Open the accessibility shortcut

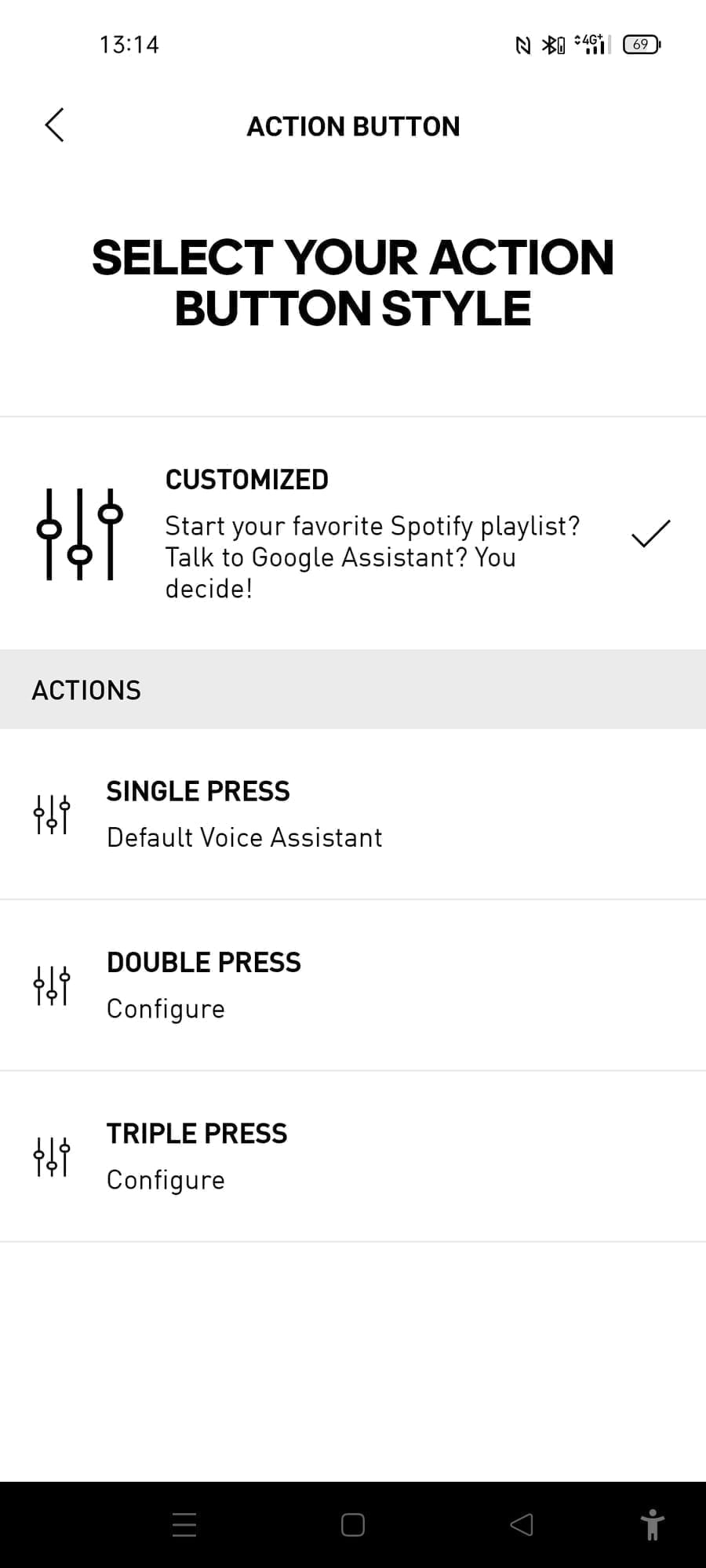coord(652,1524)
